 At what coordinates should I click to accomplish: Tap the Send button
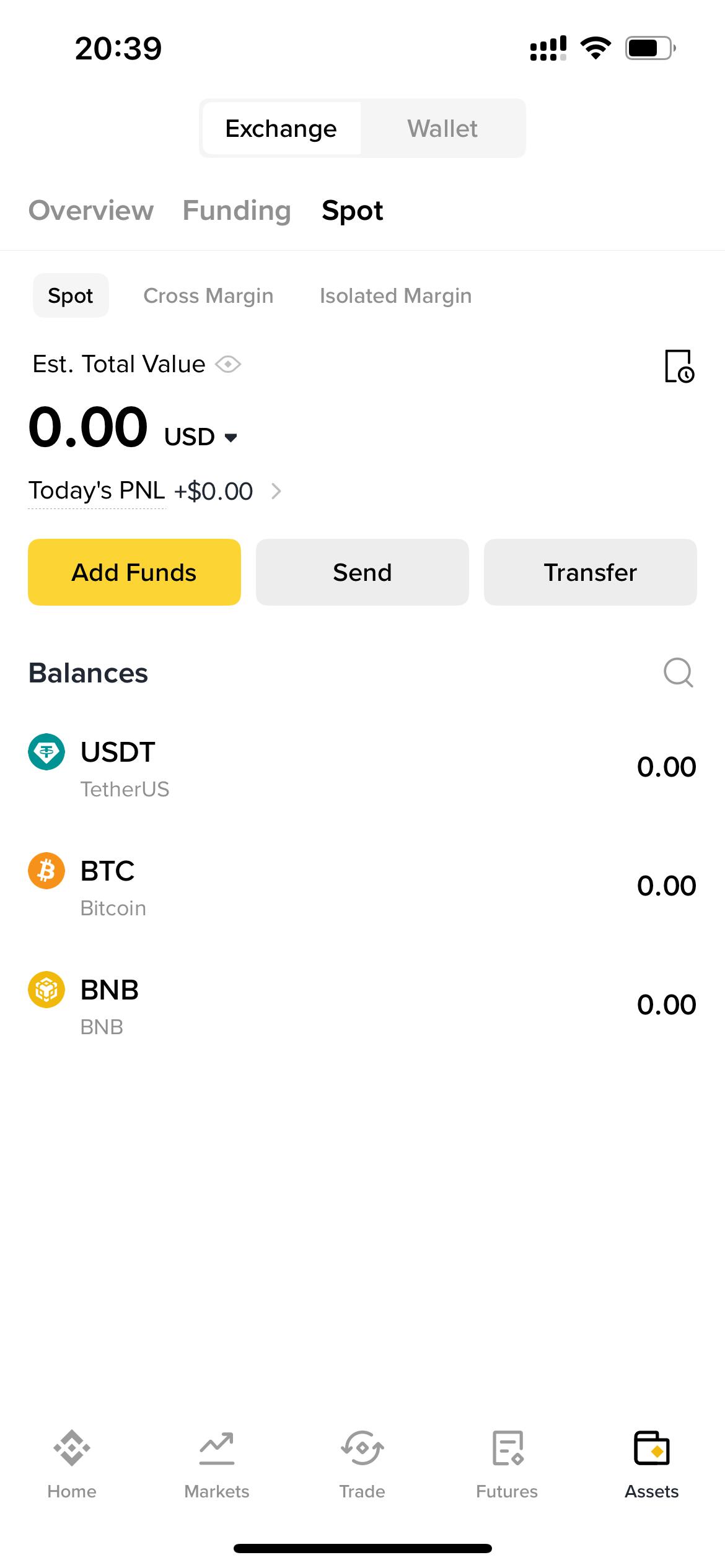tap(362, 572)
